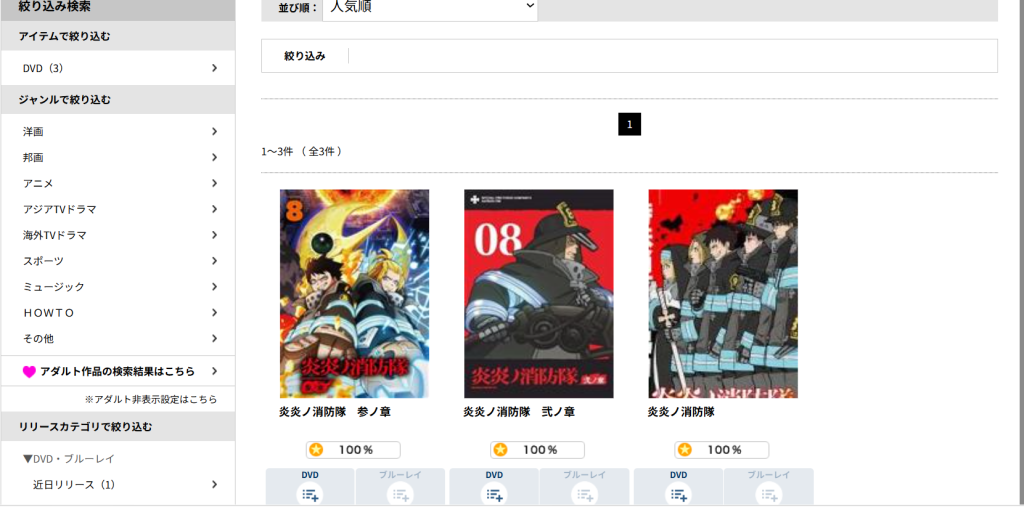Go to アダルト作品の検索結果はこちら
Screen dimensions: 1024x507
(x=118, y=371)
